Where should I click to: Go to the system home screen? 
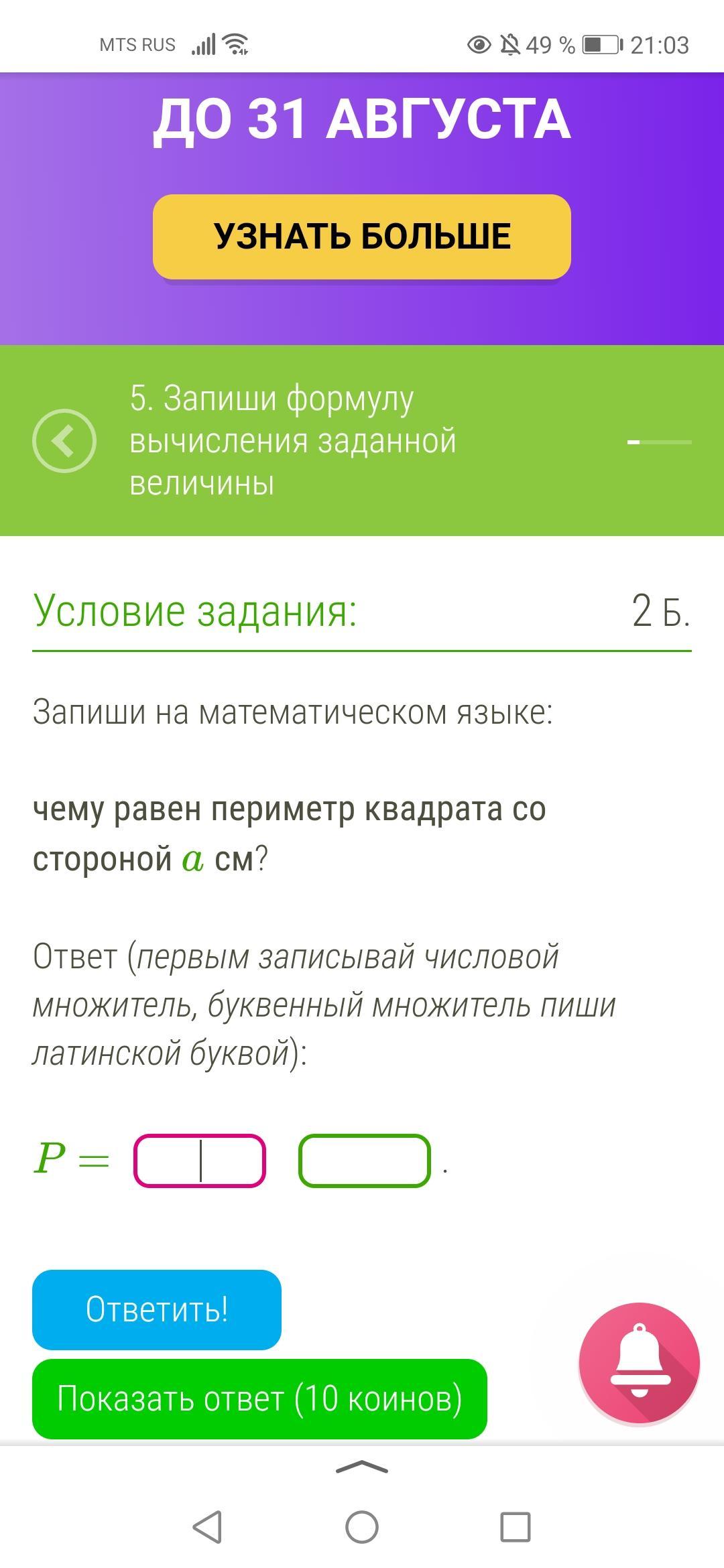point(361,1527)
